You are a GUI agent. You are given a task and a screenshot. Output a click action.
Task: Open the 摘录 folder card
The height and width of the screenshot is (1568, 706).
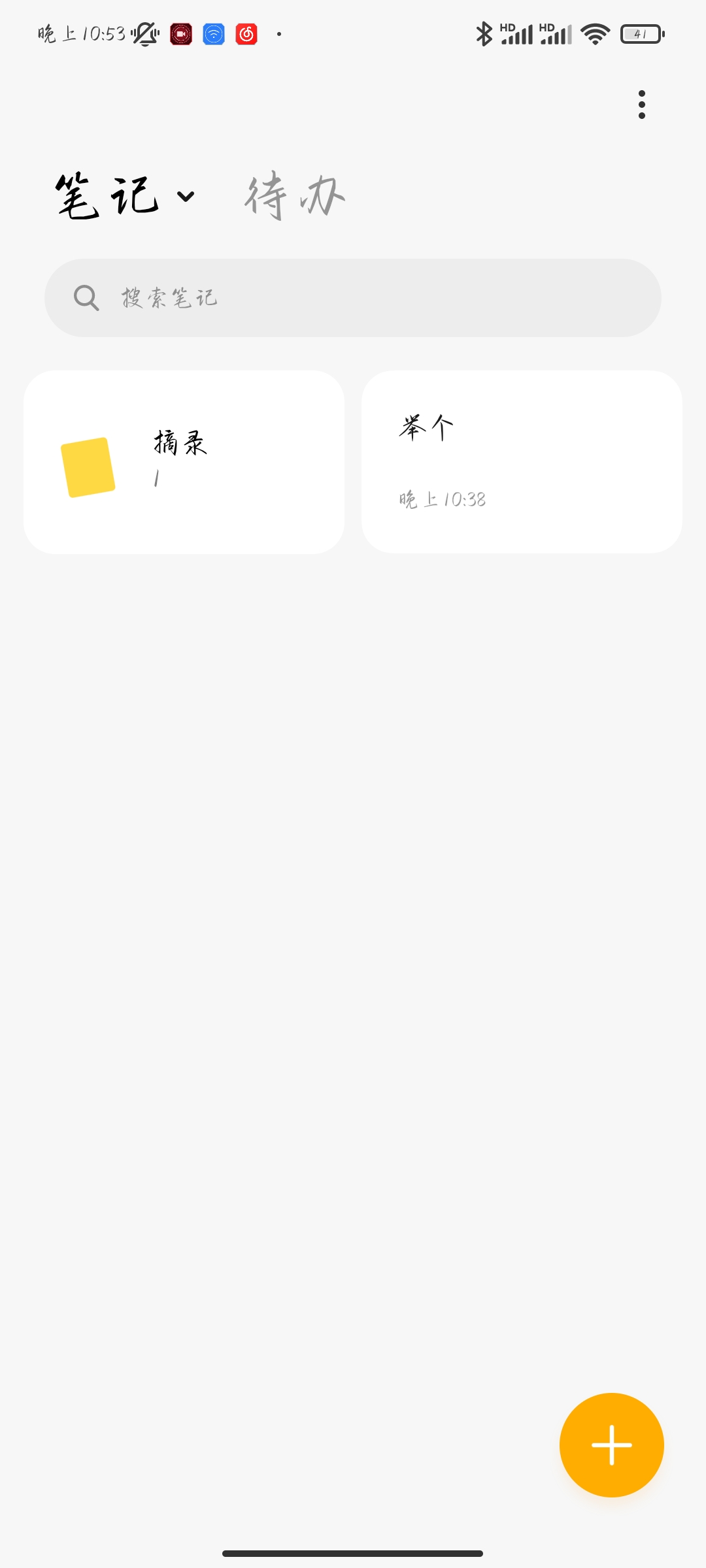184,463
